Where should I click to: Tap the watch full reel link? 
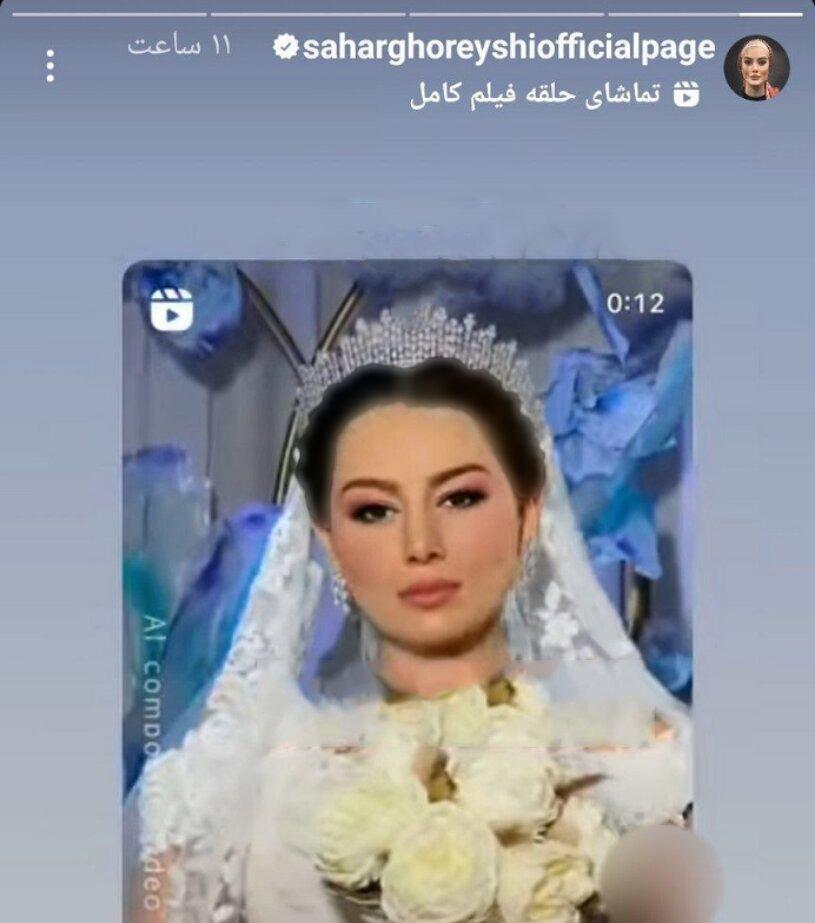point(553,96)
